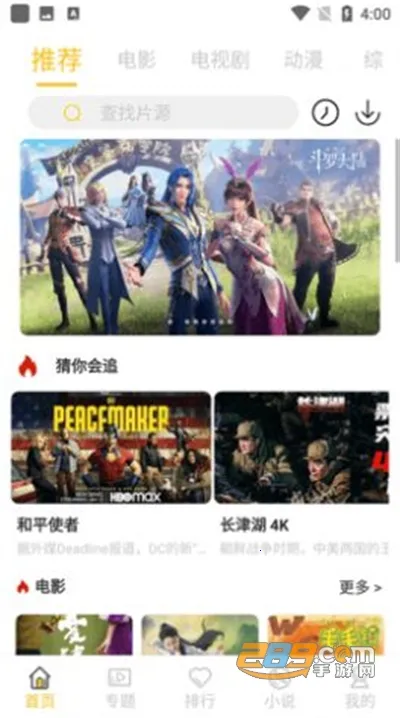The width and height of the screenshot is (400, 718).
Task: Open the 小说 bottom tab
Action: pyautogui.click(x=280, y=687)
